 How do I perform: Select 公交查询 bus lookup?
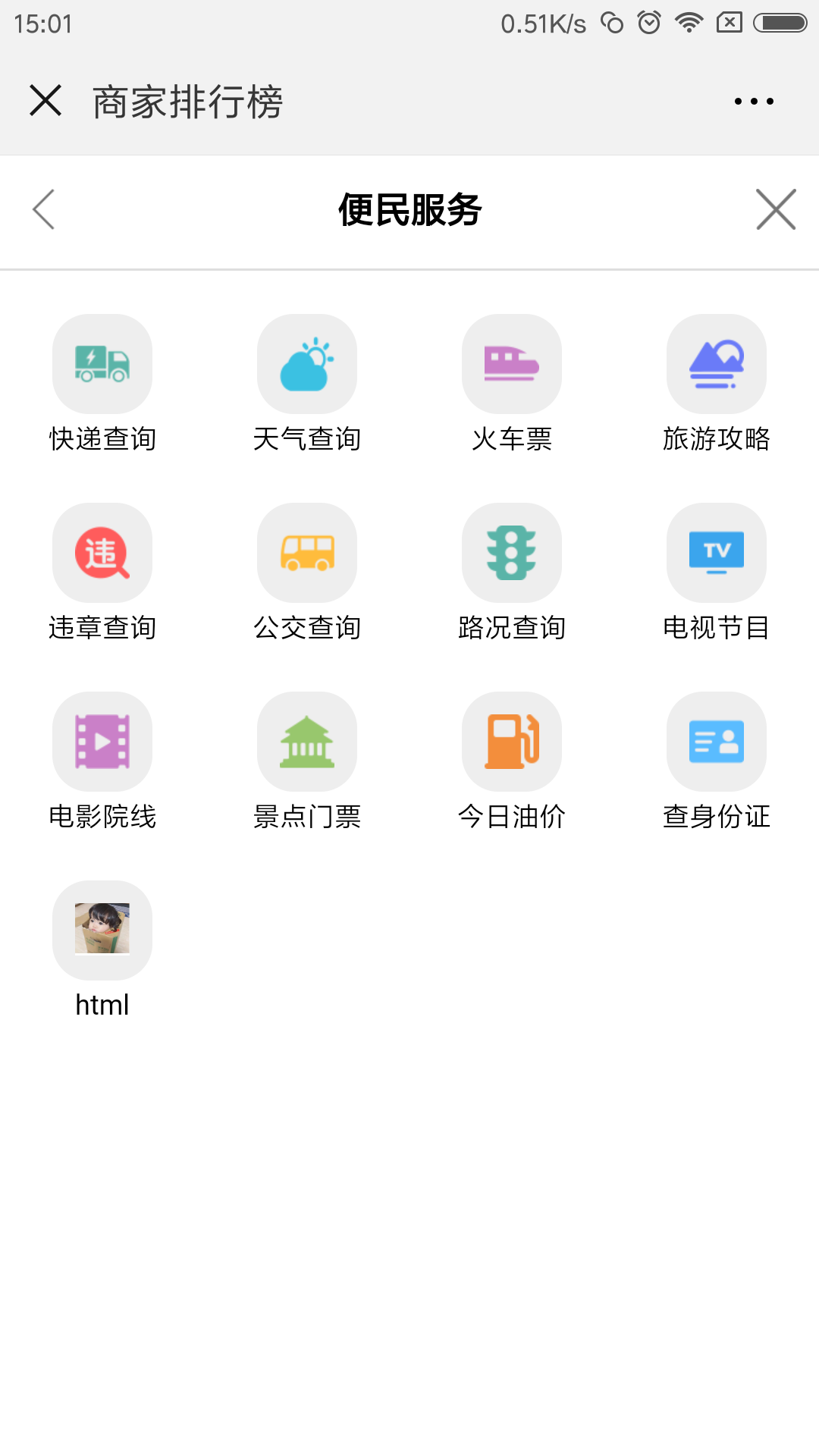[x=307, y=554]
